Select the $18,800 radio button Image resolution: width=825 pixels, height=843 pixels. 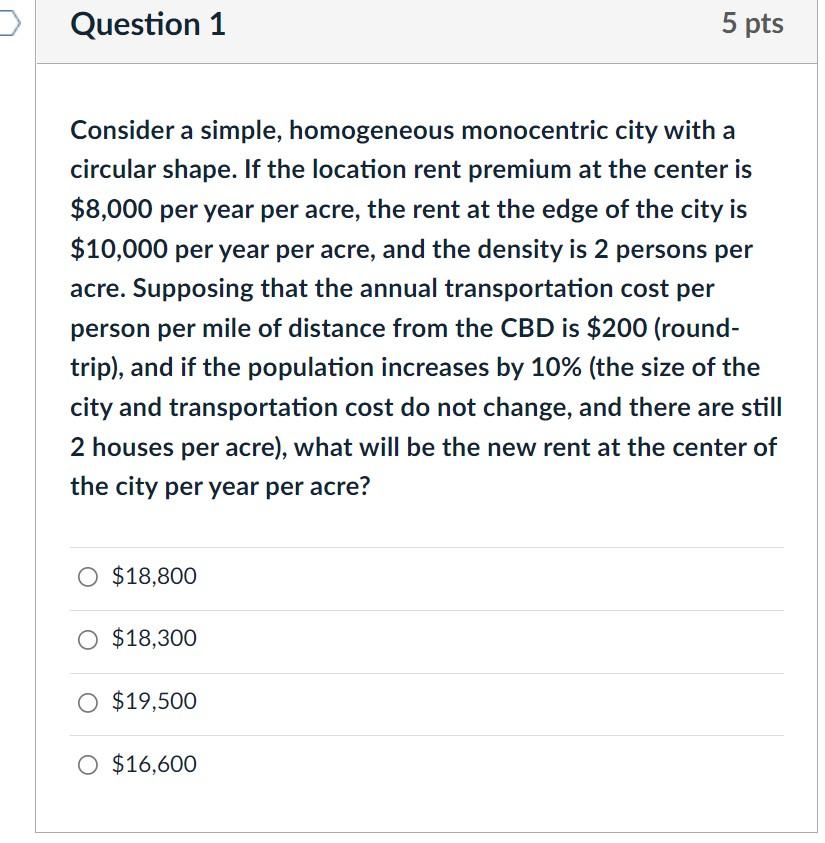[88, 576]
